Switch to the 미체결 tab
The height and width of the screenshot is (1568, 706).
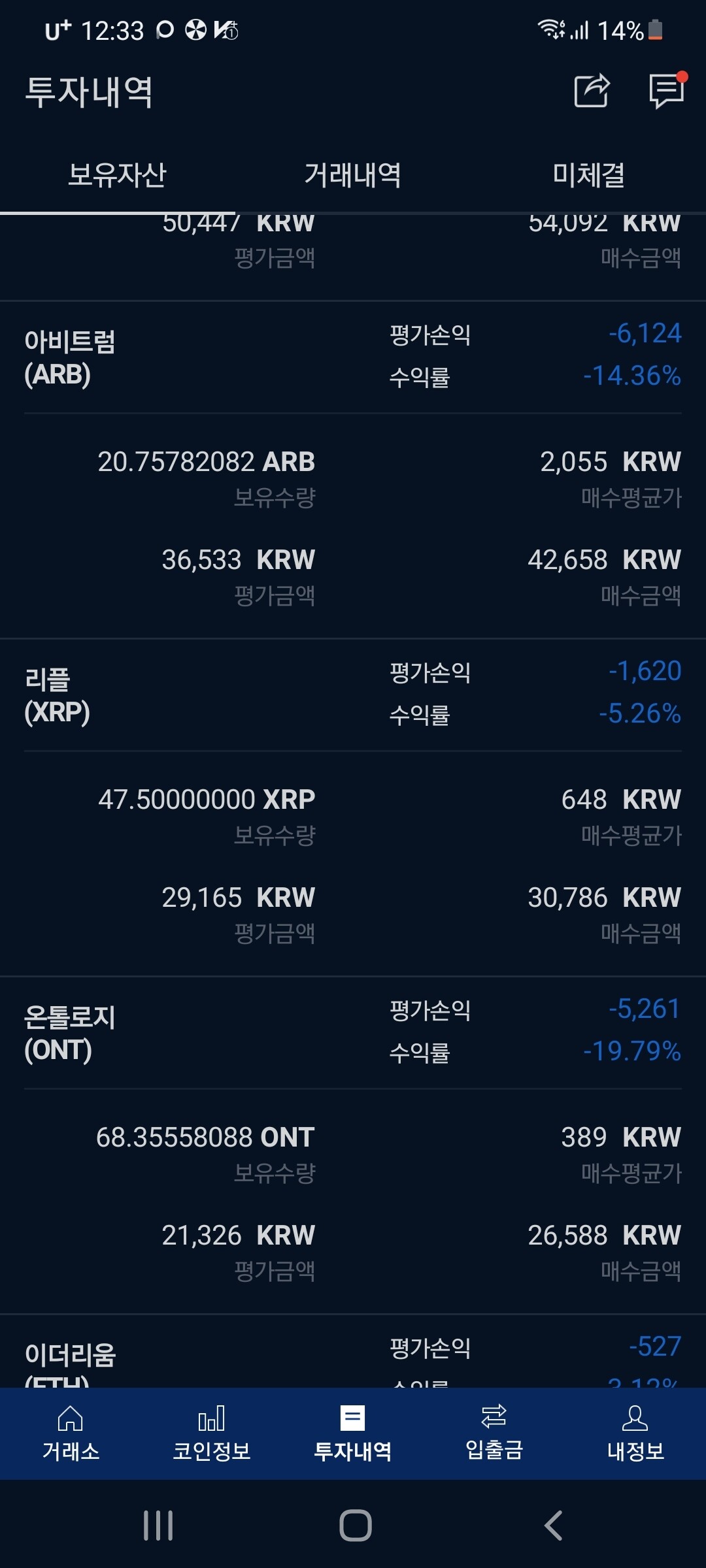coord(588,175)
